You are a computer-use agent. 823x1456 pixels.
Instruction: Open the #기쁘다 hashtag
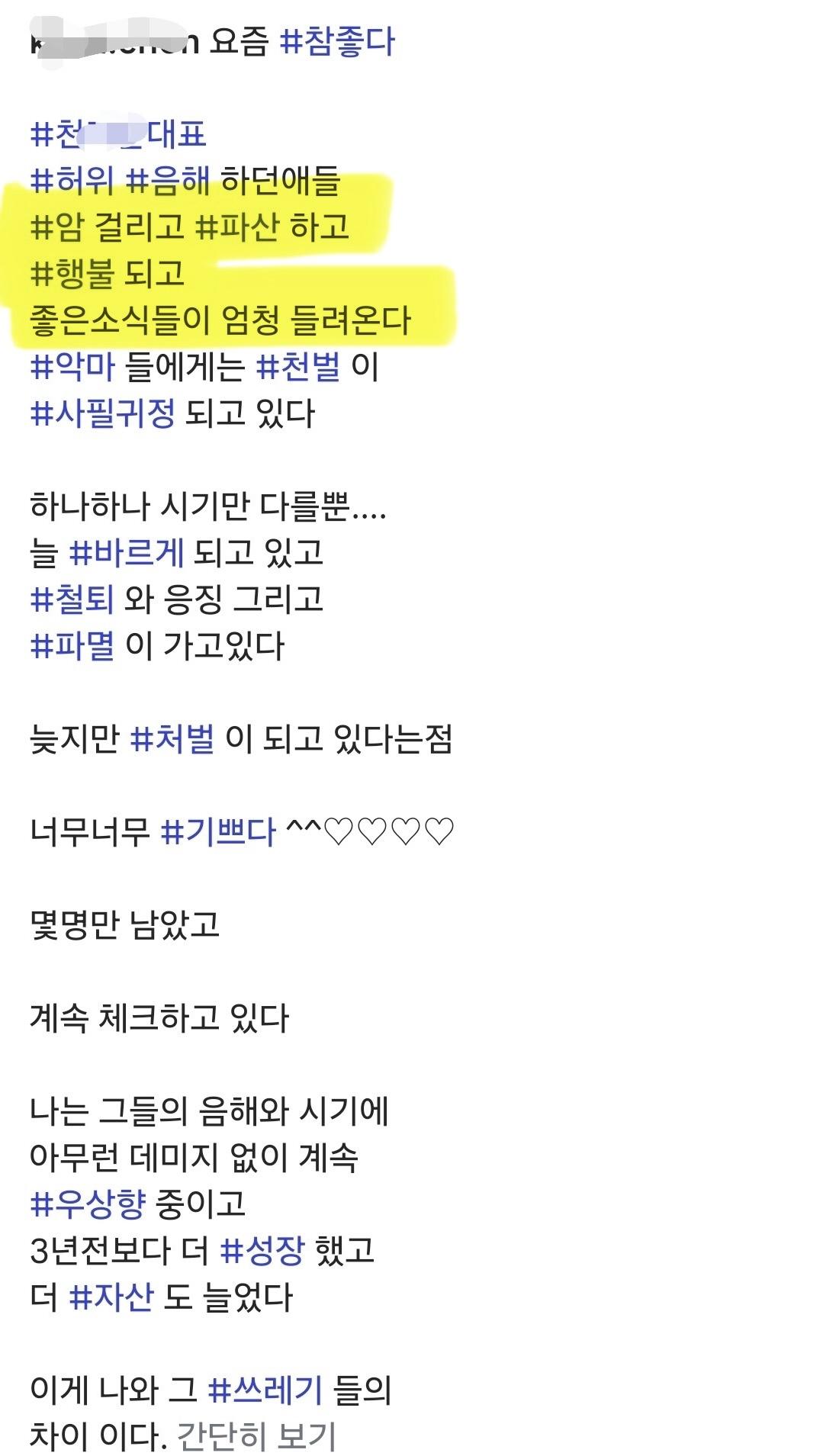click(218, 831)
